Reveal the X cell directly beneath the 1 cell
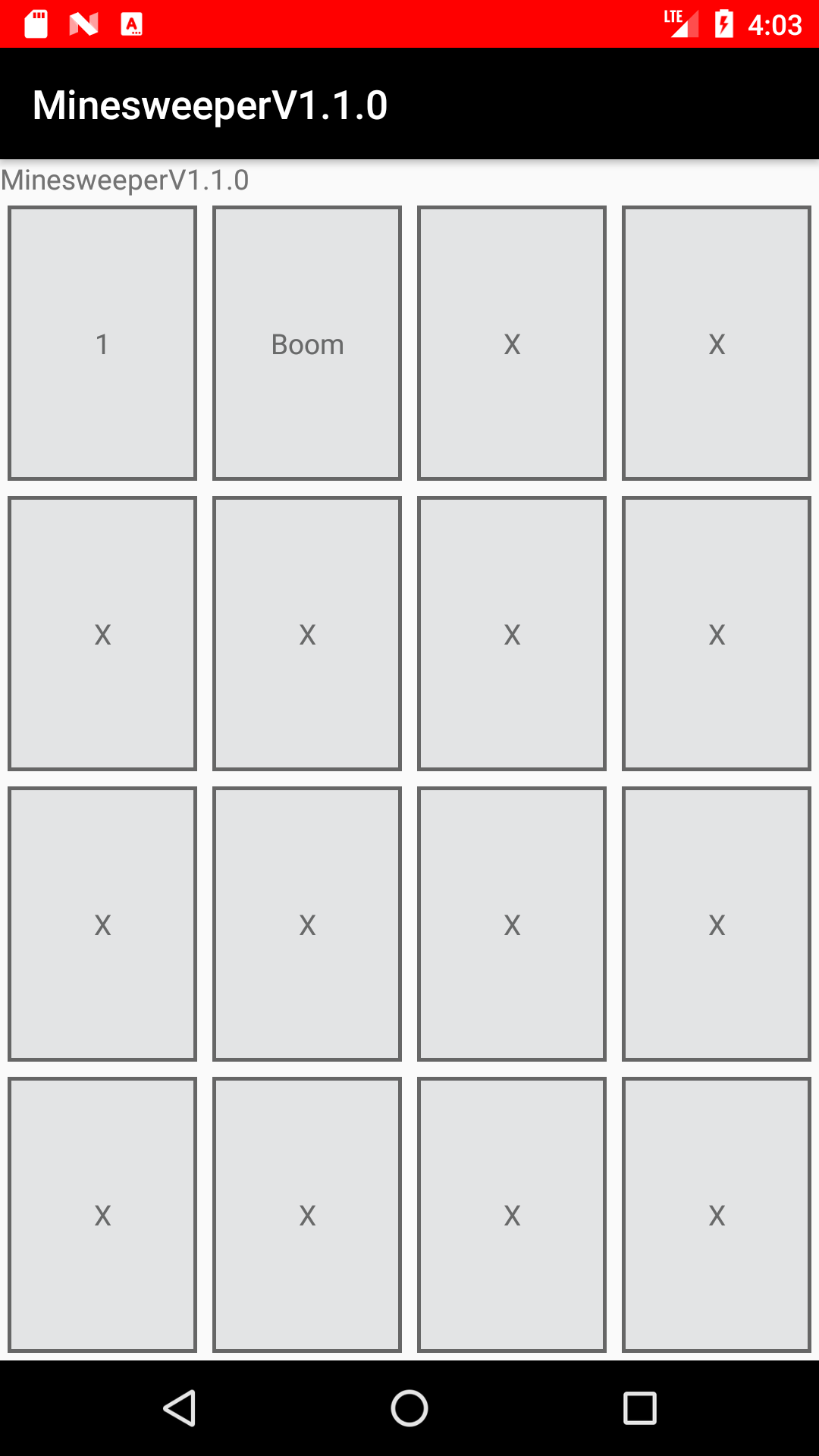Image resolution: width=819 pixels, height=1456 pixels. [x=102, y=634]
